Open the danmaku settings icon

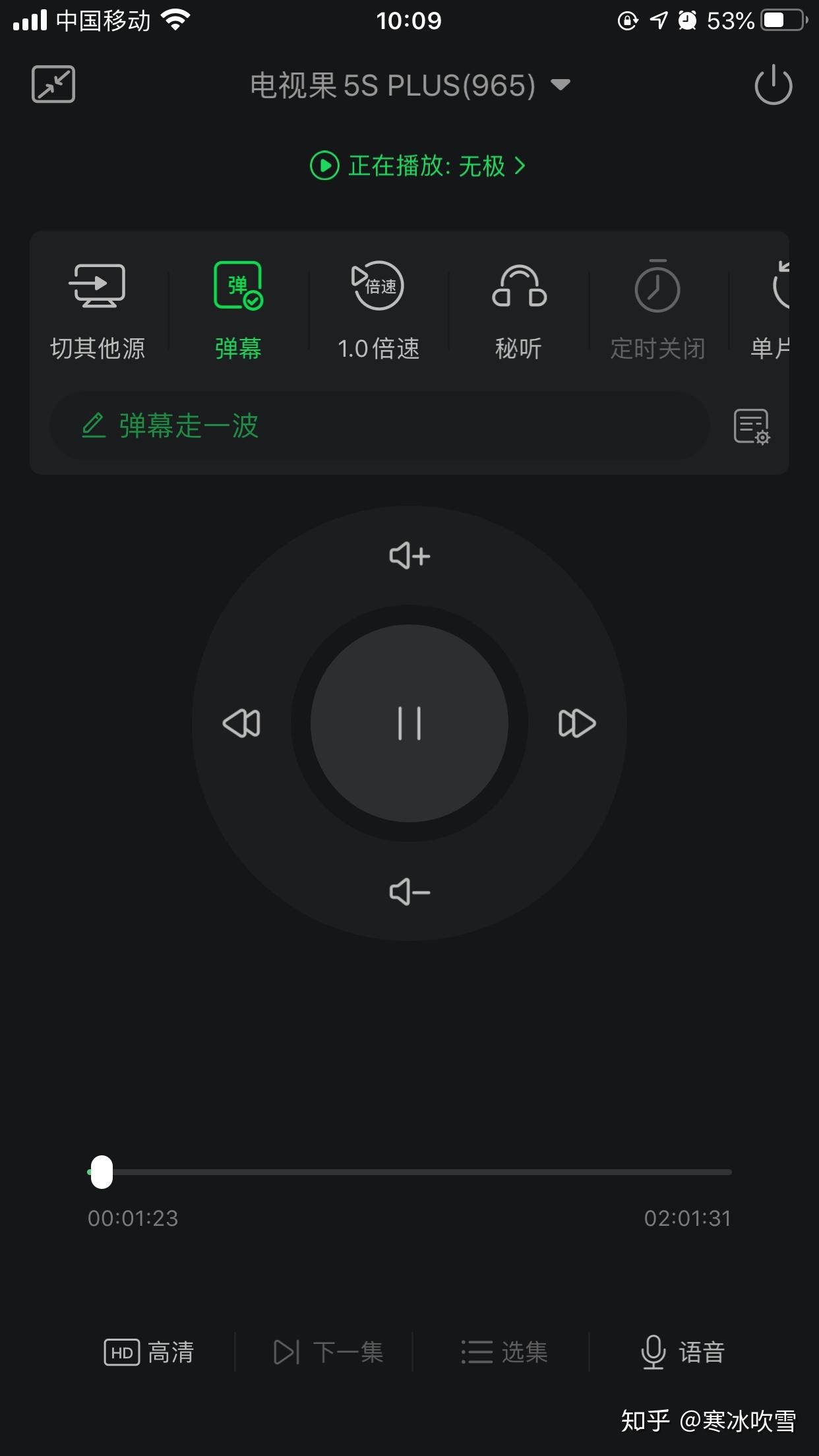pos(752,427)
